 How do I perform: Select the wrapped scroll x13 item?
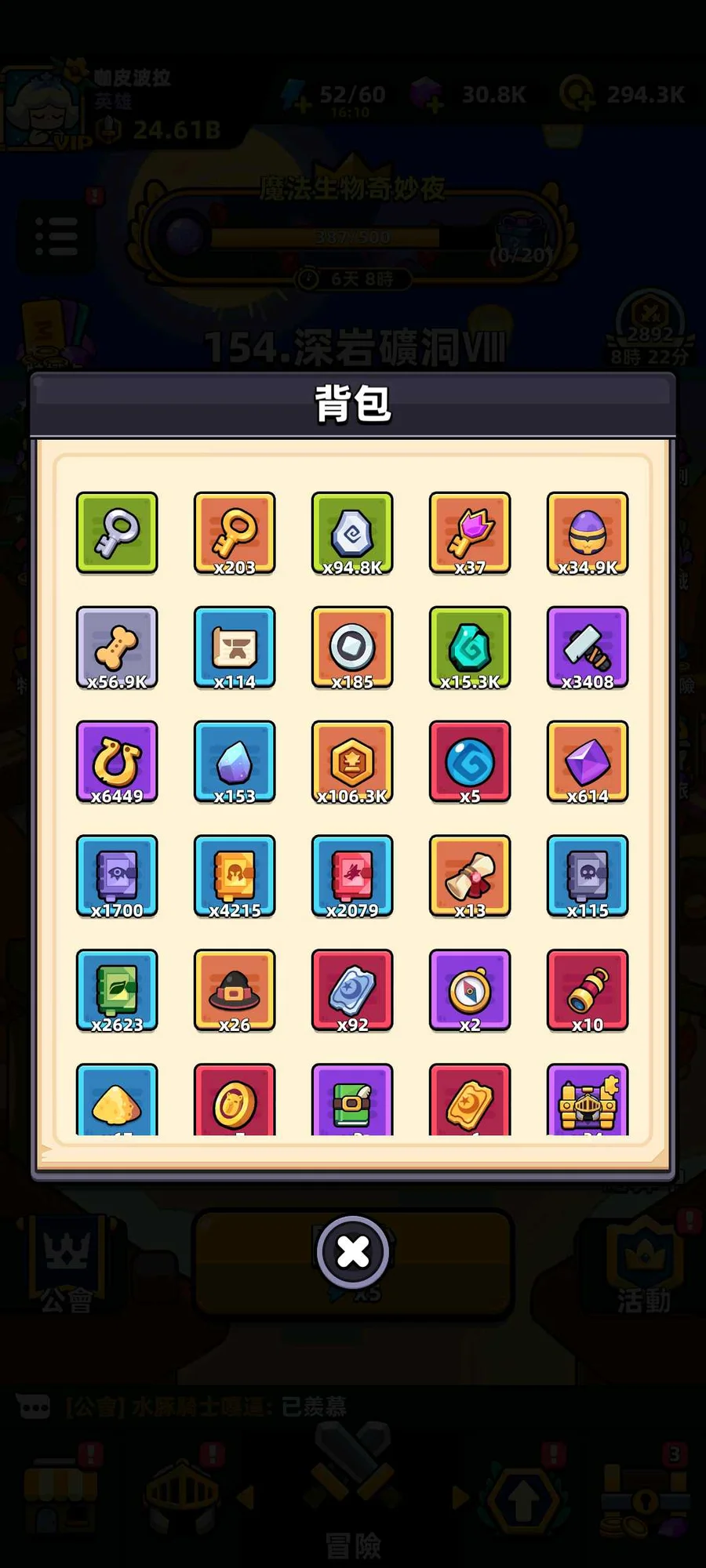[x=470, y=876]
